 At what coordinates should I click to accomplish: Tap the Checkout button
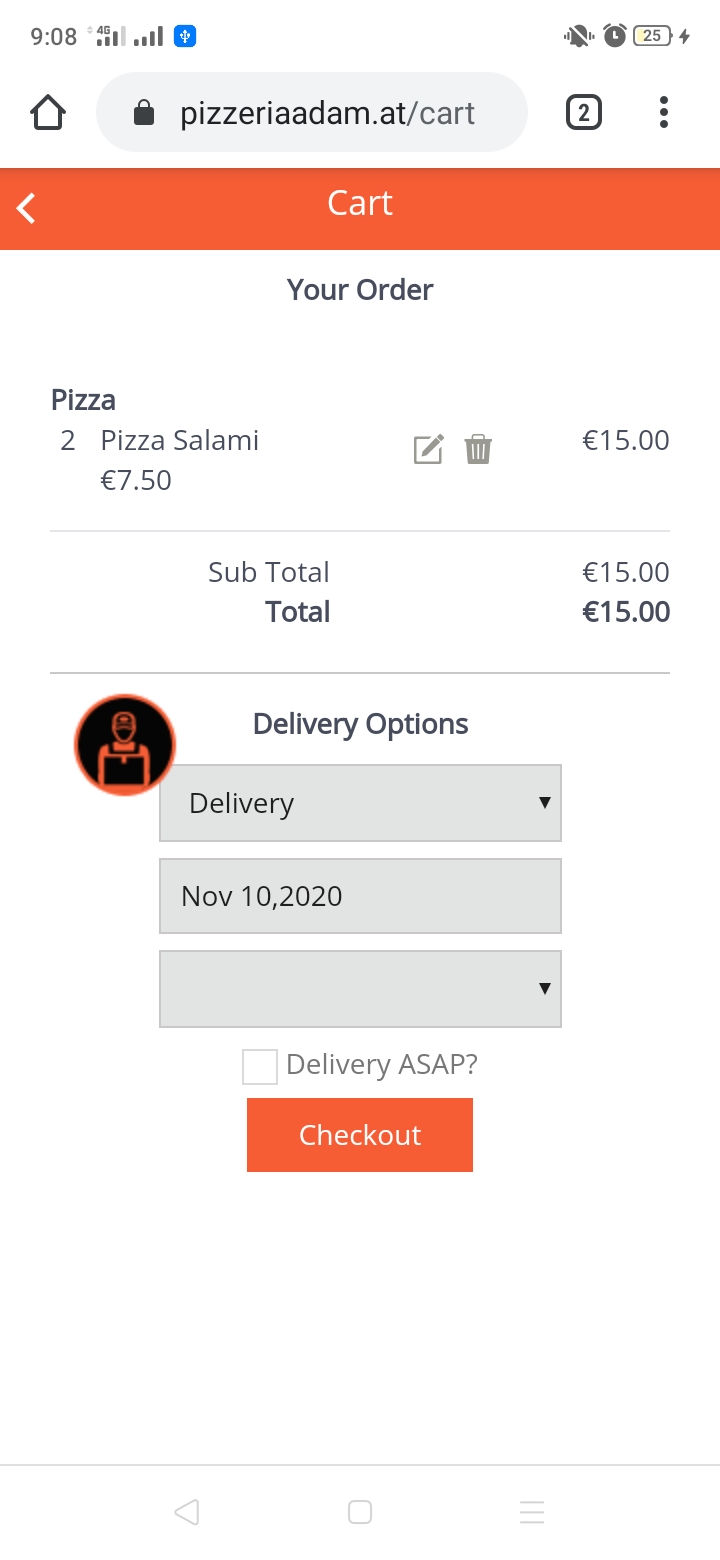360,1135
